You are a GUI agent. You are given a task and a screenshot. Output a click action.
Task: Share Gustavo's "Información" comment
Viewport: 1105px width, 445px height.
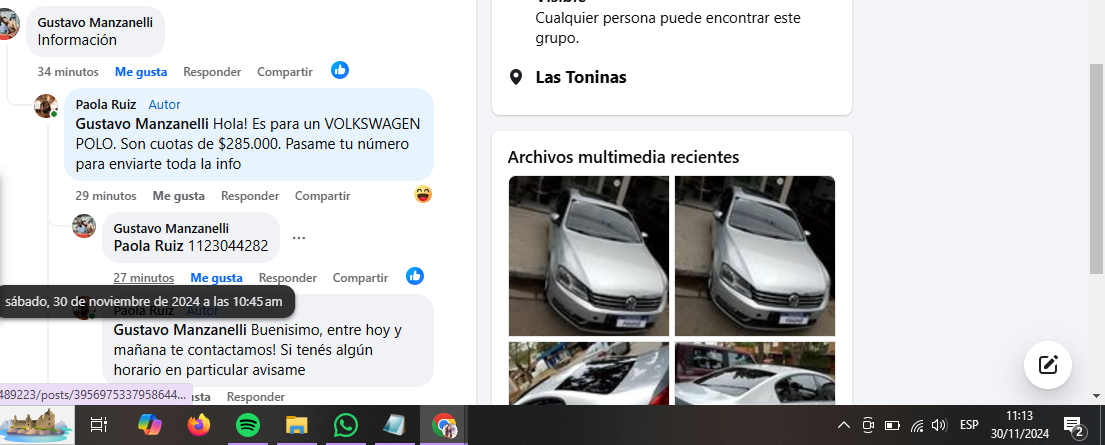284,72
